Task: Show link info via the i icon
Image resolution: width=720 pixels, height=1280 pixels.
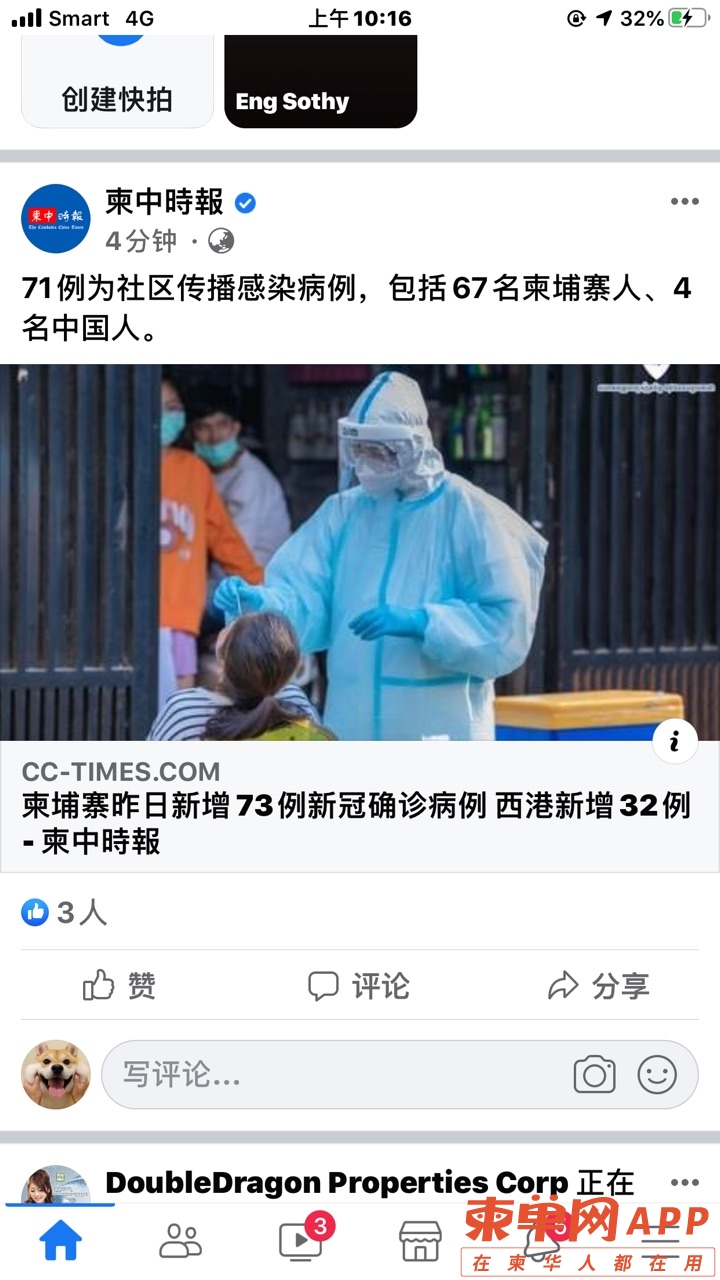Action: 675,741
